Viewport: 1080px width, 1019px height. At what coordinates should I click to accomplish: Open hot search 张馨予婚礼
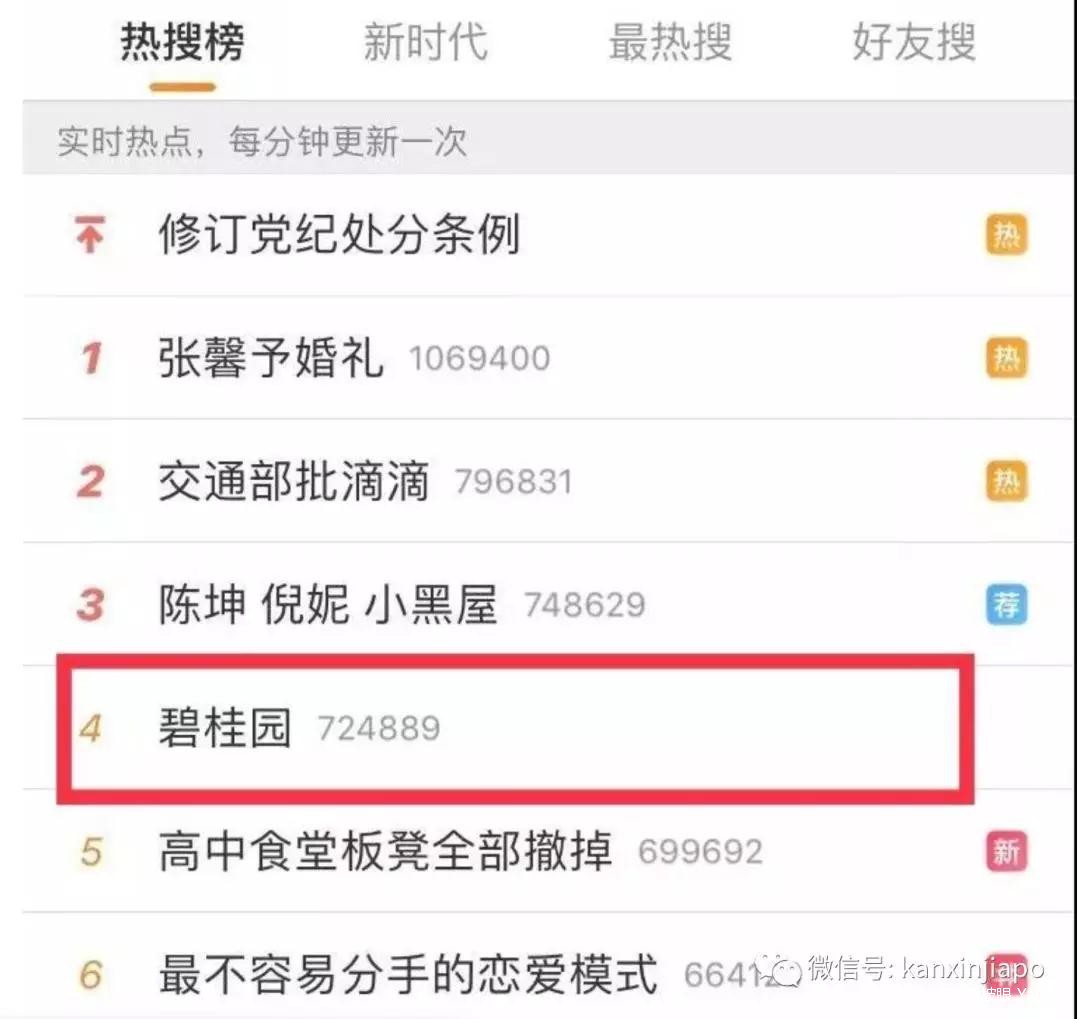[x=271, y=359]
